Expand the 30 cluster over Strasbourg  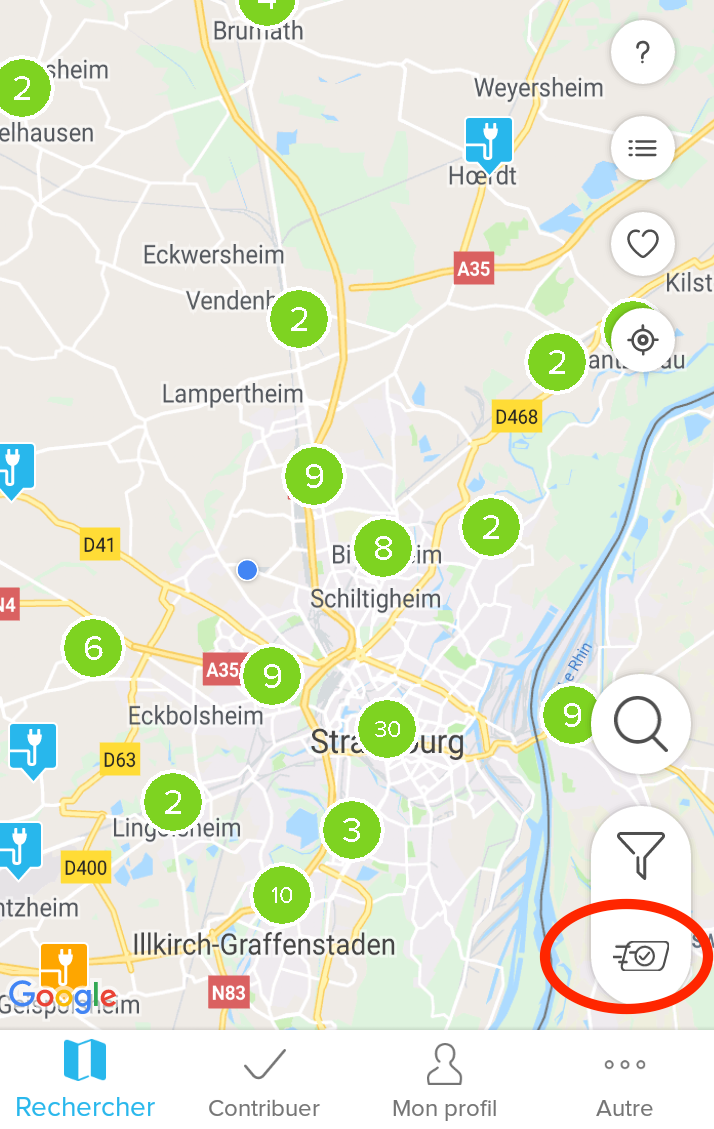(387, 729)
